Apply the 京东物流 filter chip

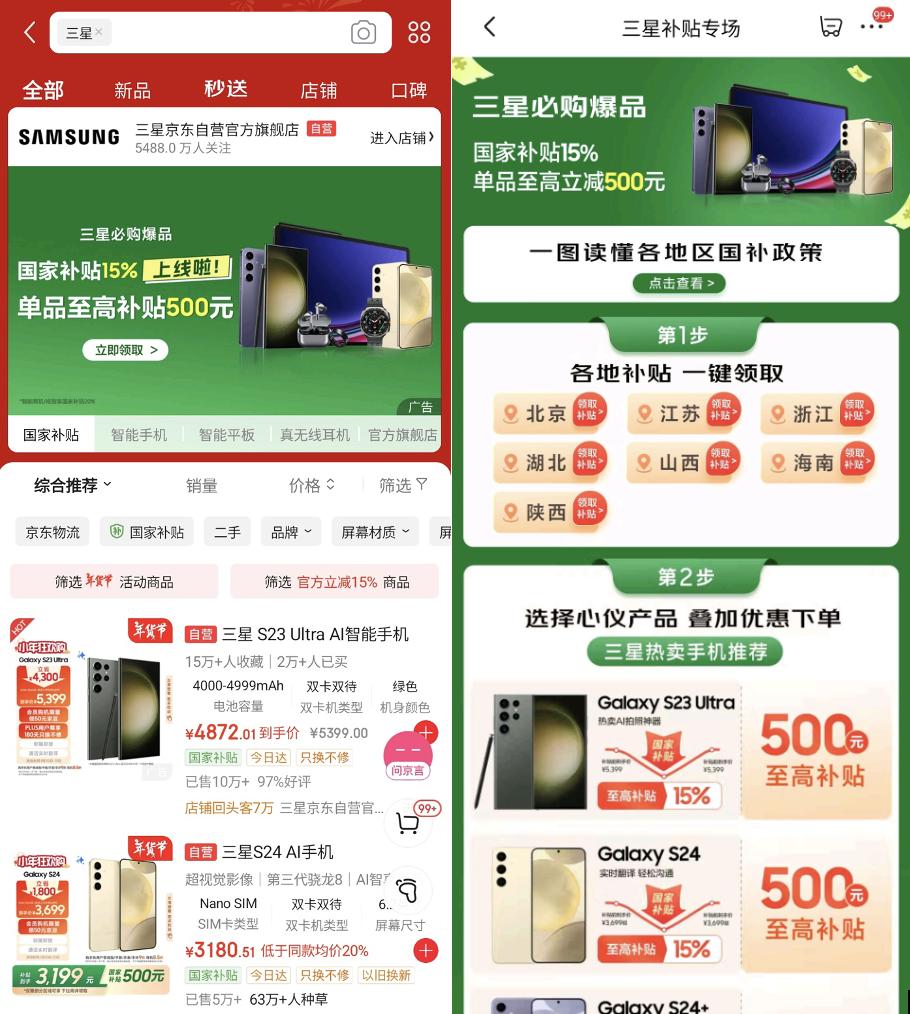point(53,532)
